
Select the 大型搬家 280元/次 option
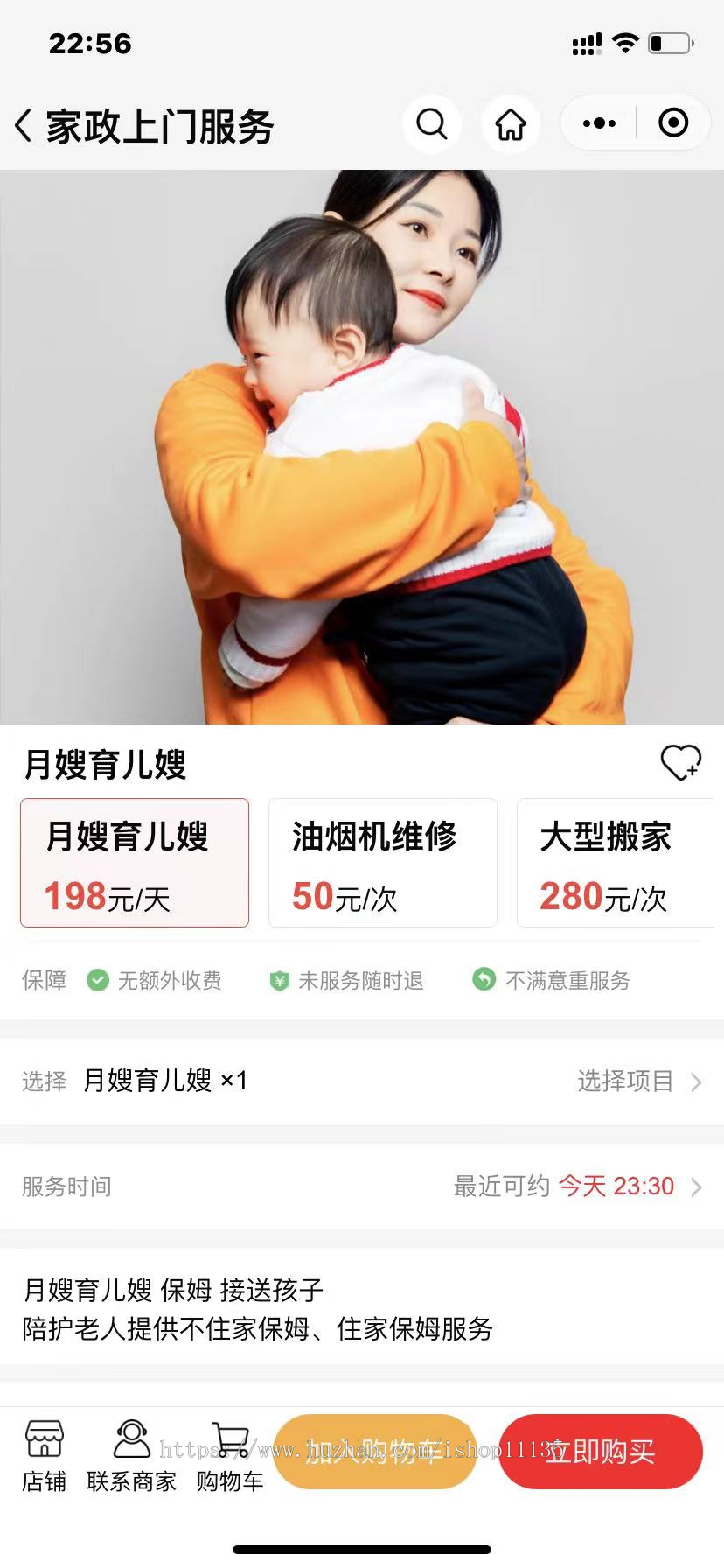tap(616, 863)
